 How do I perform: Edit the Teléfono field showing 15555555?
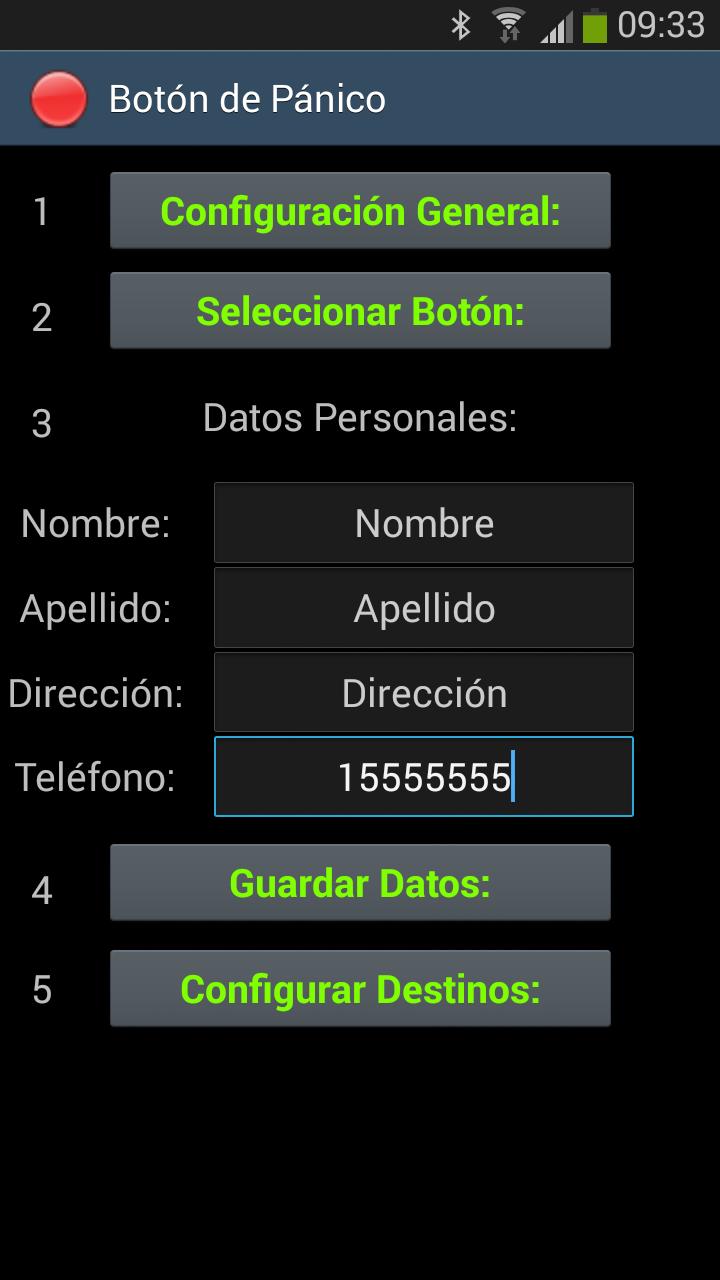pos(424,777)
